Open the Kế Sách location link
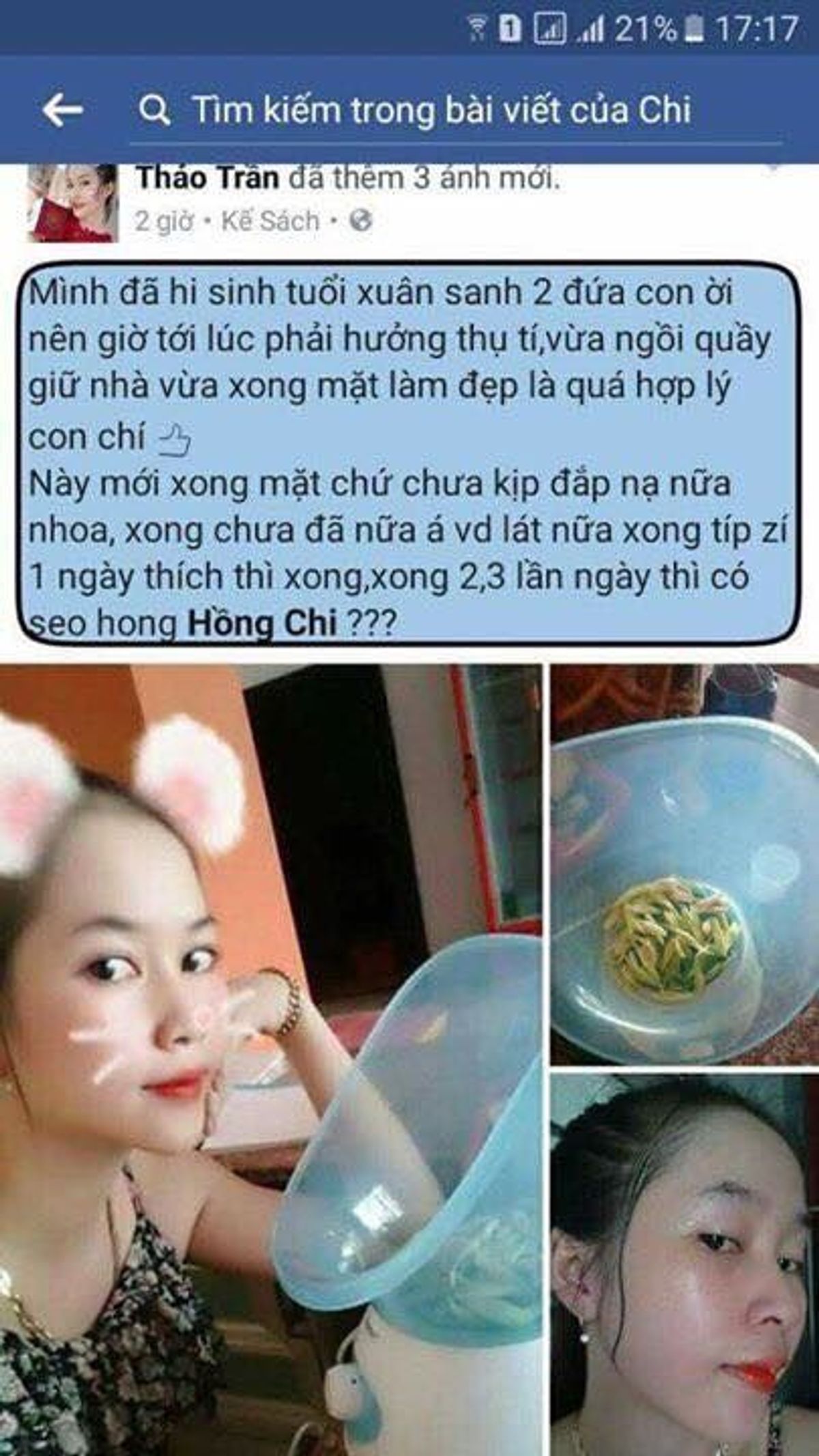Viewport: 819px width, 1456px height. [270, 221]
